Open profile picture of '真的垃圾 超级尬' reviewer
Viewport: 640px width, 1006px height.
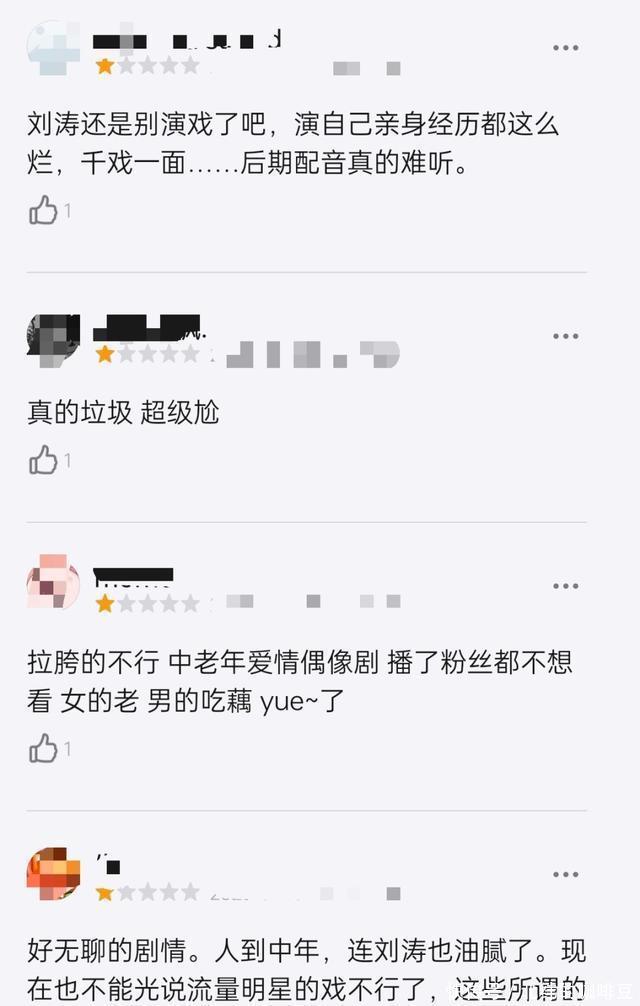tap(52, 337)
